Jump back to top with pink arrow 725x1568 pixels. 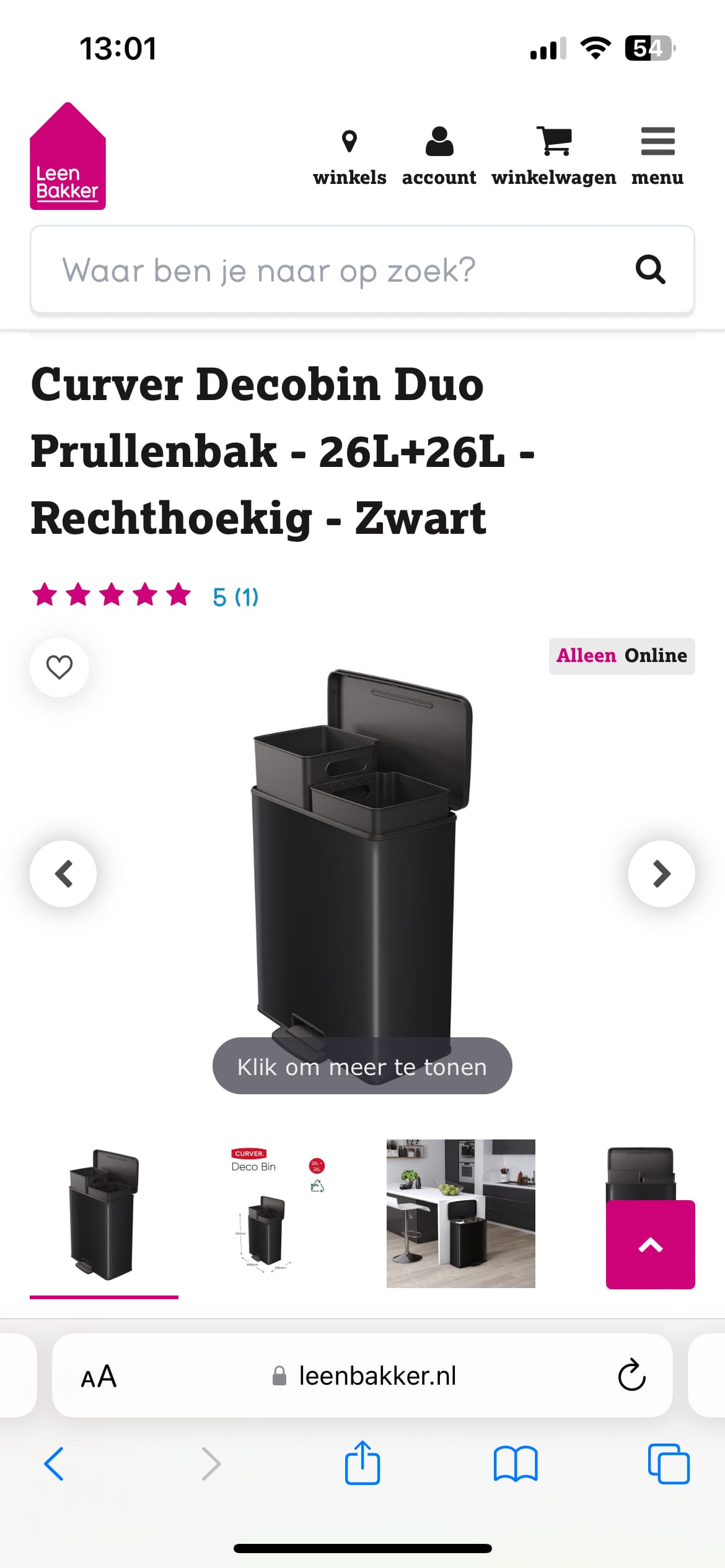(x=650, y=1245)
